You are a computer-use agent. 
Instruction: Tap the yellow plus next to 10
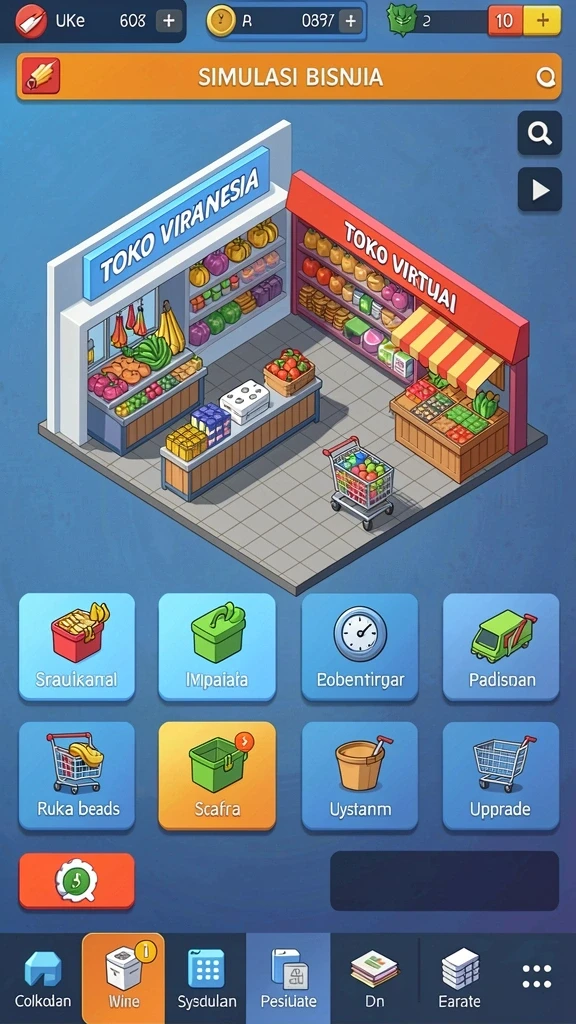pyautogui.click(x=542, y=20)
